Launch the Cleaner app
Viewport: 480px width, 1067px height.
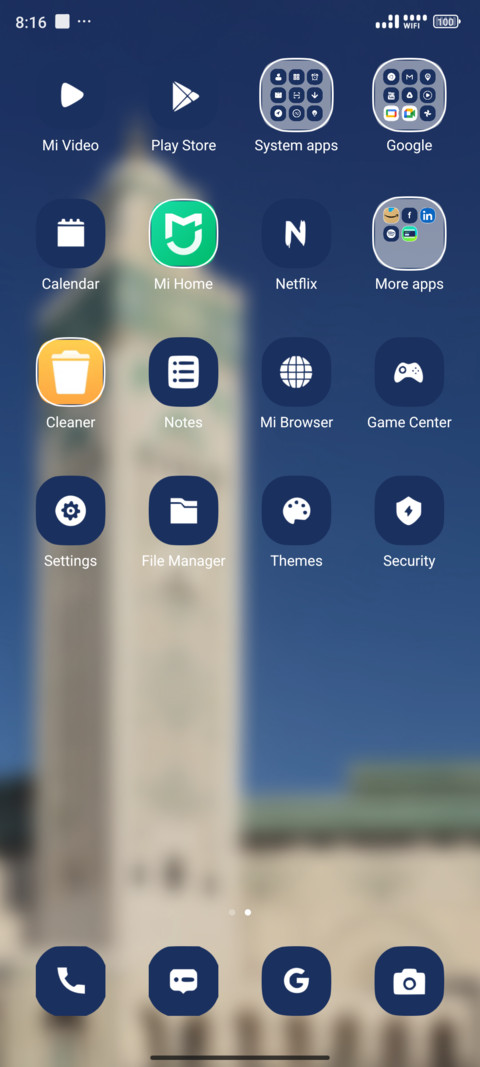click(x=71, y=372)
